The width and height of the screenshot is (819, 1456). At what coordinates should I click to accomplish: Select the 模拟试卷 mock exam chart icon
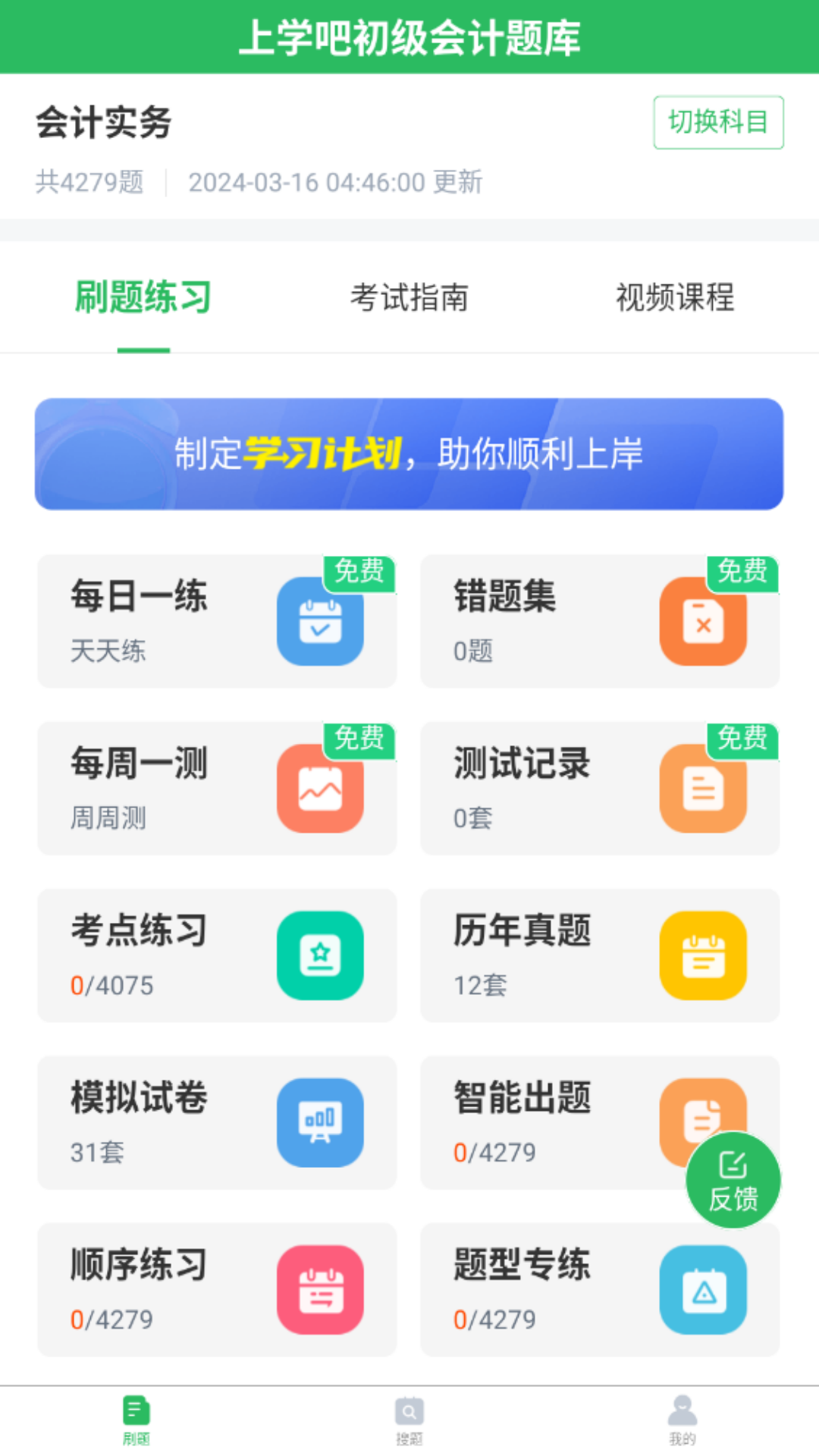coord(320,1122)
